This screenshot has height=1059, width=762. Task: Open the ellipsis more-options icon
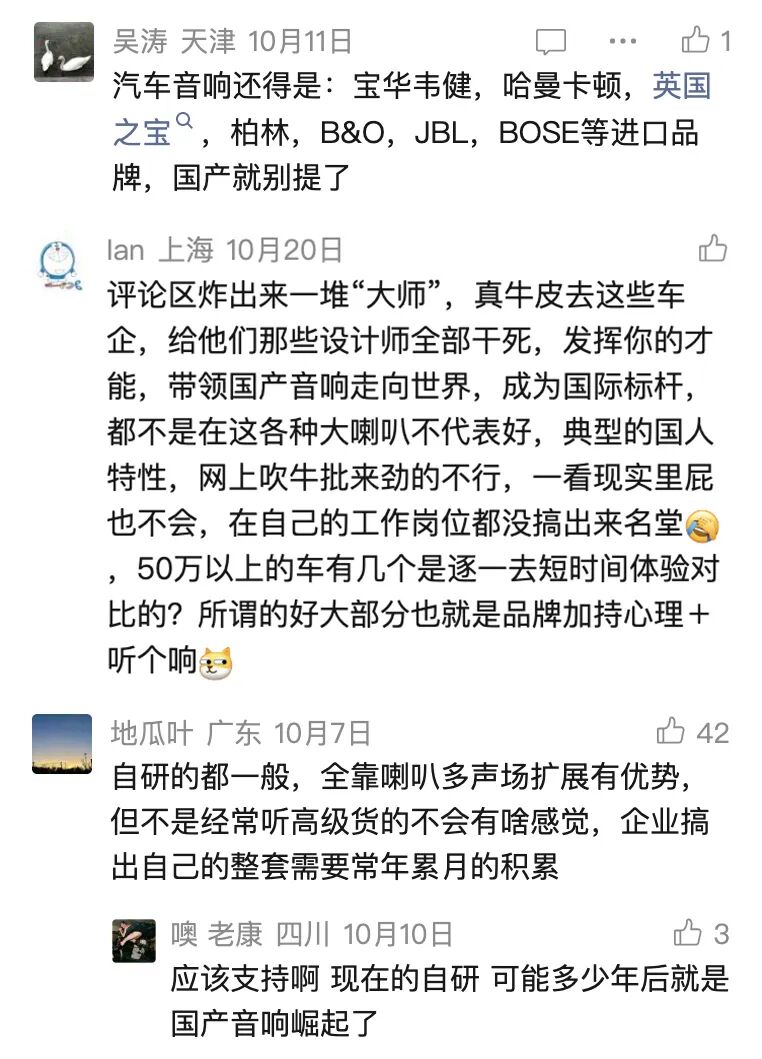point(623,41)
